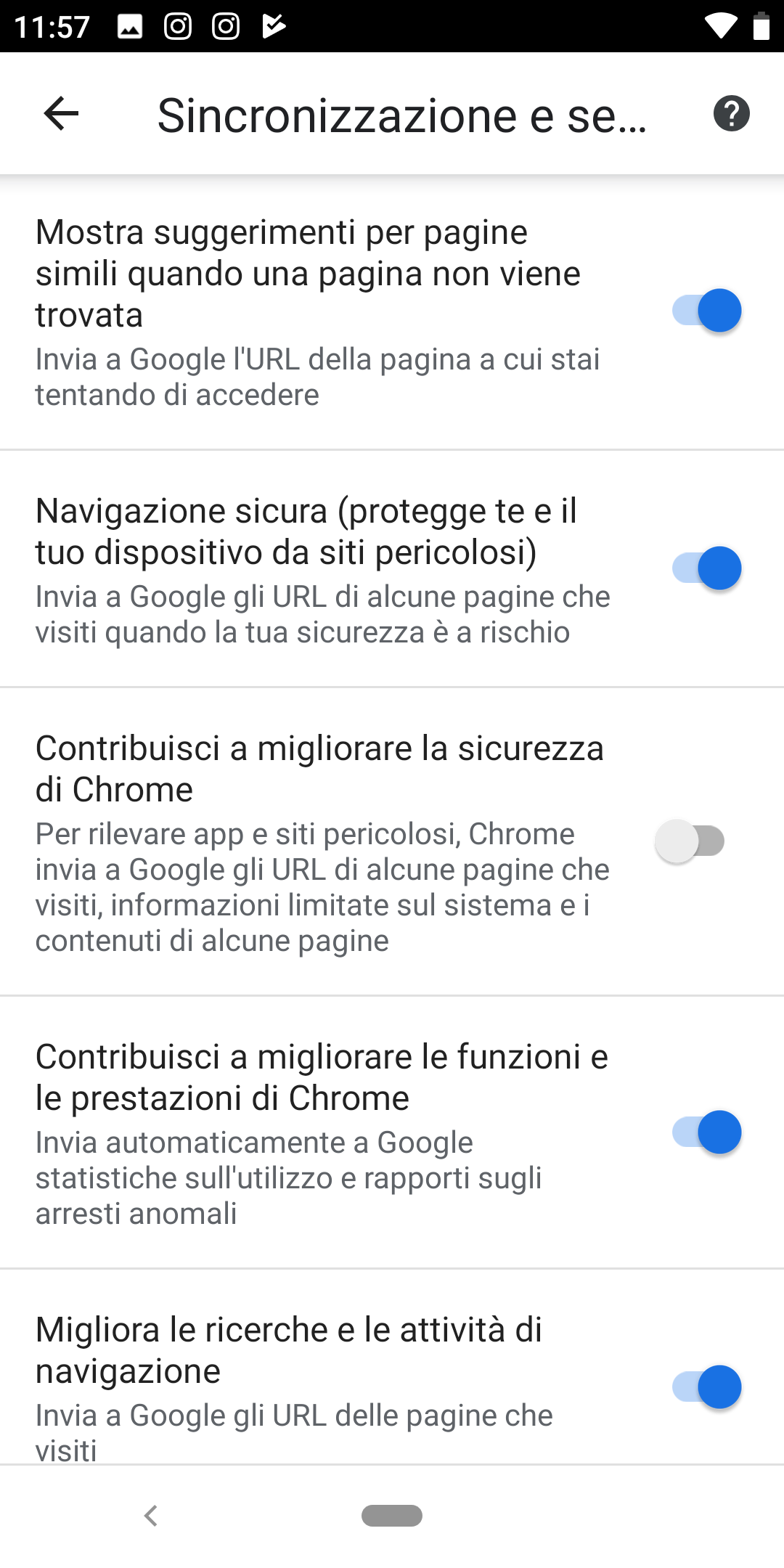The height and width of the screenshot is (1568, 784).
Task: Toggle 'Migliora le ricerche e le attività'
Action: pos(706,1387)
